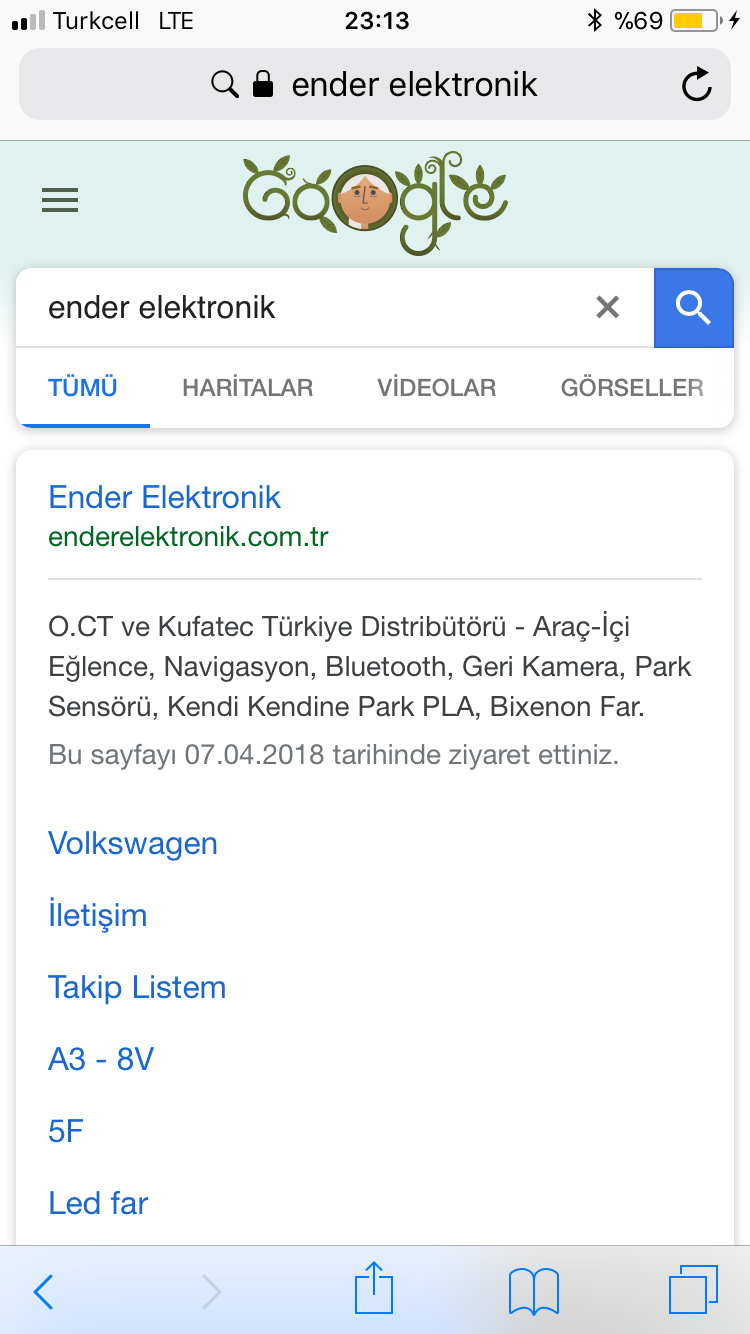Switch to the Videolar tab
This screenshot has height=1334, width=750.
[x=436, y=388]
